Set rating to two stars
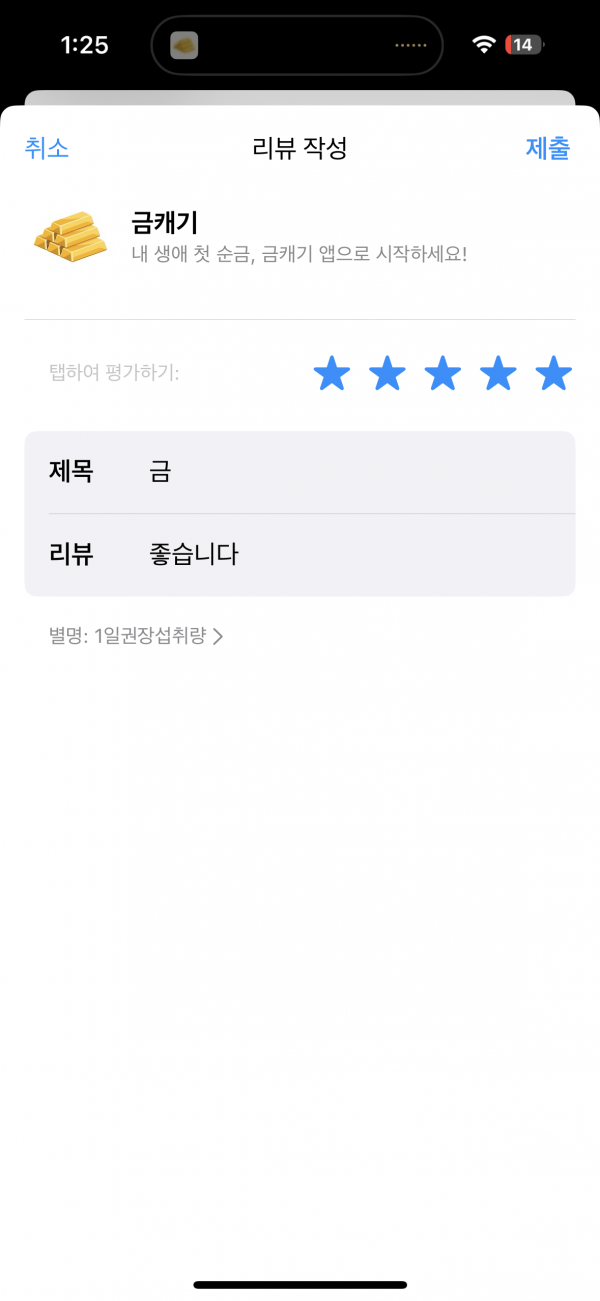600x1301 pixels. [x=387, y=374]
